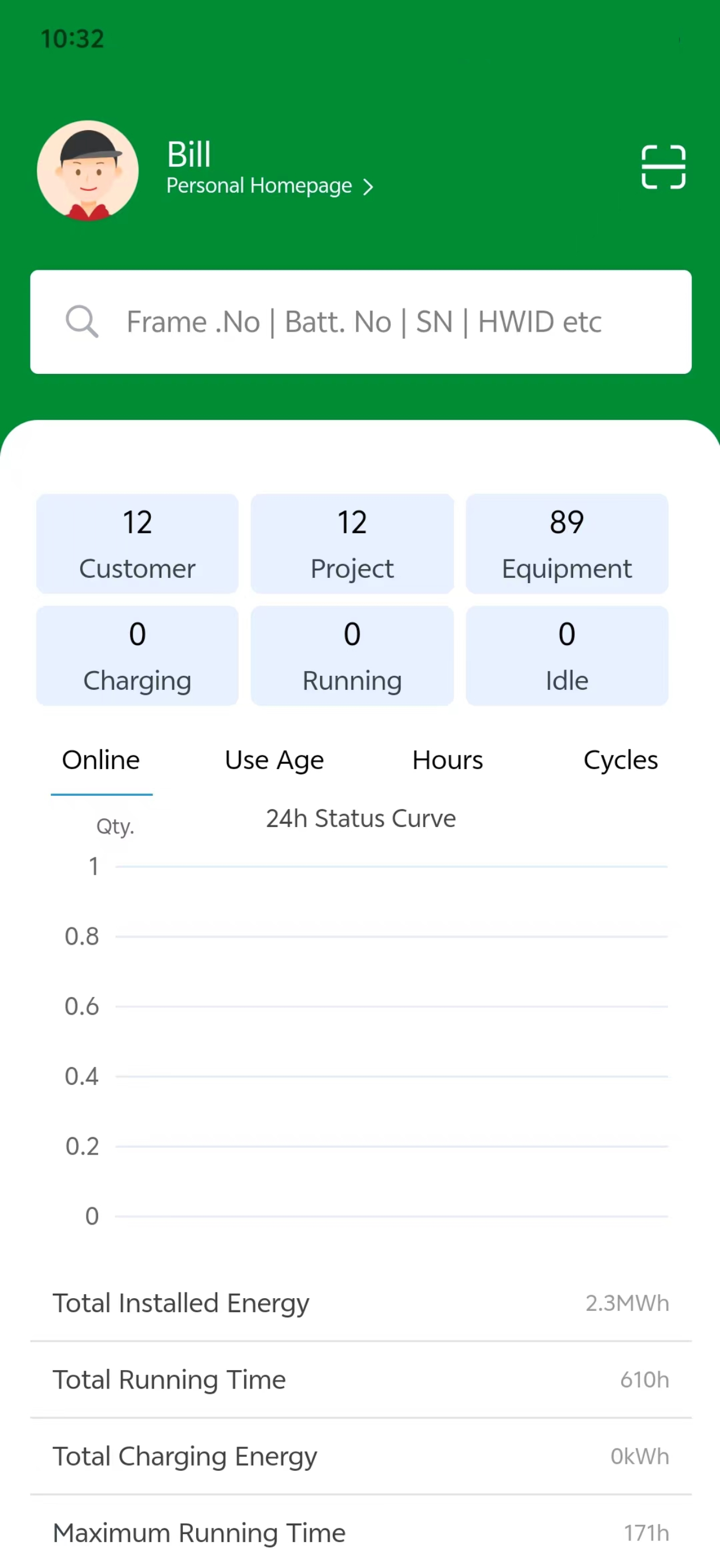Image resolution: width=720 pixels, height=1558 pixels.
Task: Select the Cycles tab
Action: point(620,760)
